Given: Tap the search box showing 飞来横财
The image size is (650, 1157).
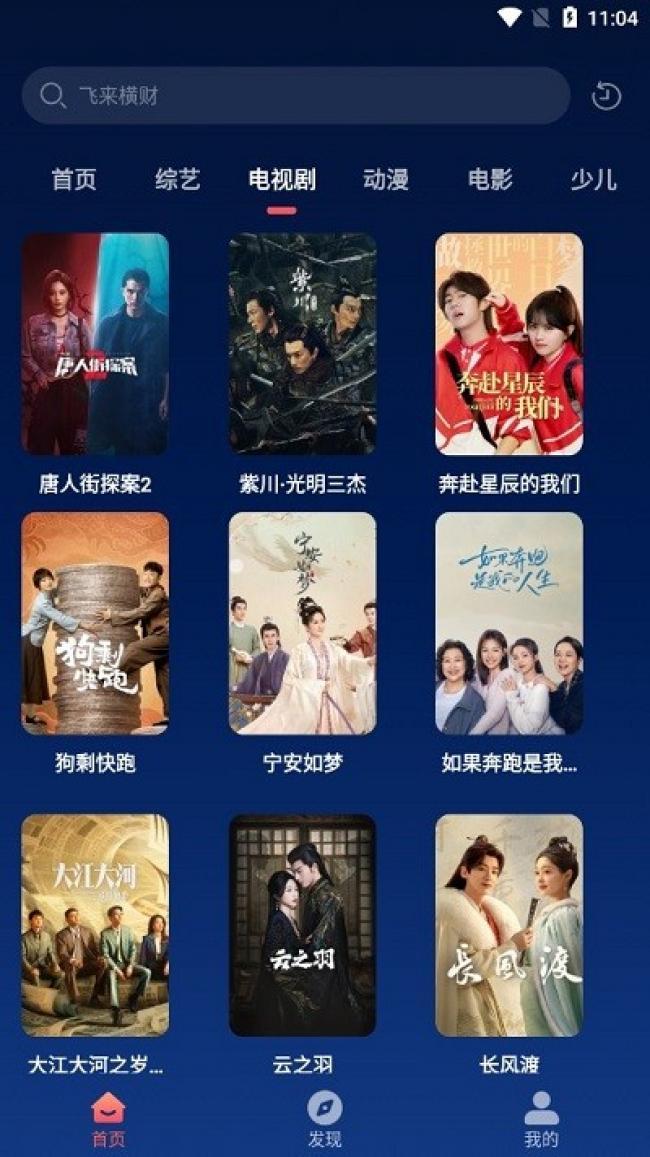Looking at the screenshot, I should tap(296, 96).
